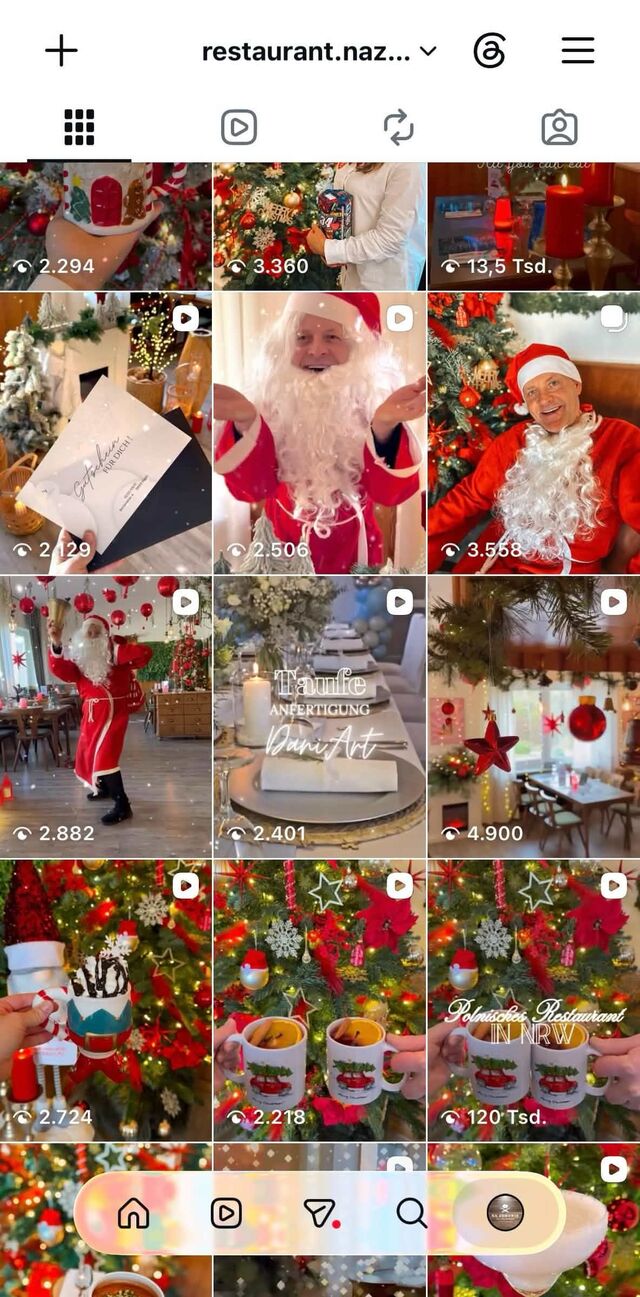Open the Threads icon
The image size is (640, 1297).
tap(489, 51)
